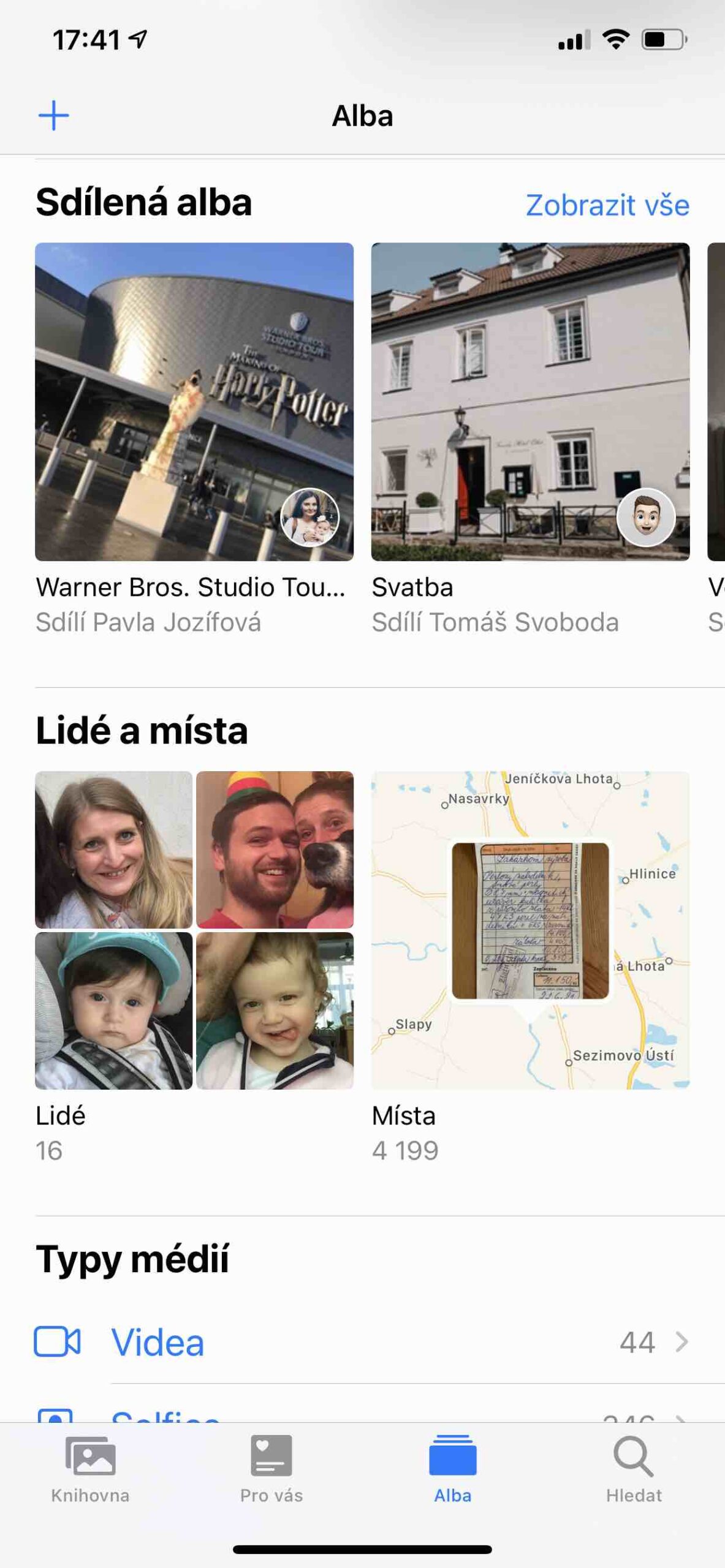The width and height of the screenshot is (725, 1568).
Task: Open the Lidé people album
Action: [194, 930]
